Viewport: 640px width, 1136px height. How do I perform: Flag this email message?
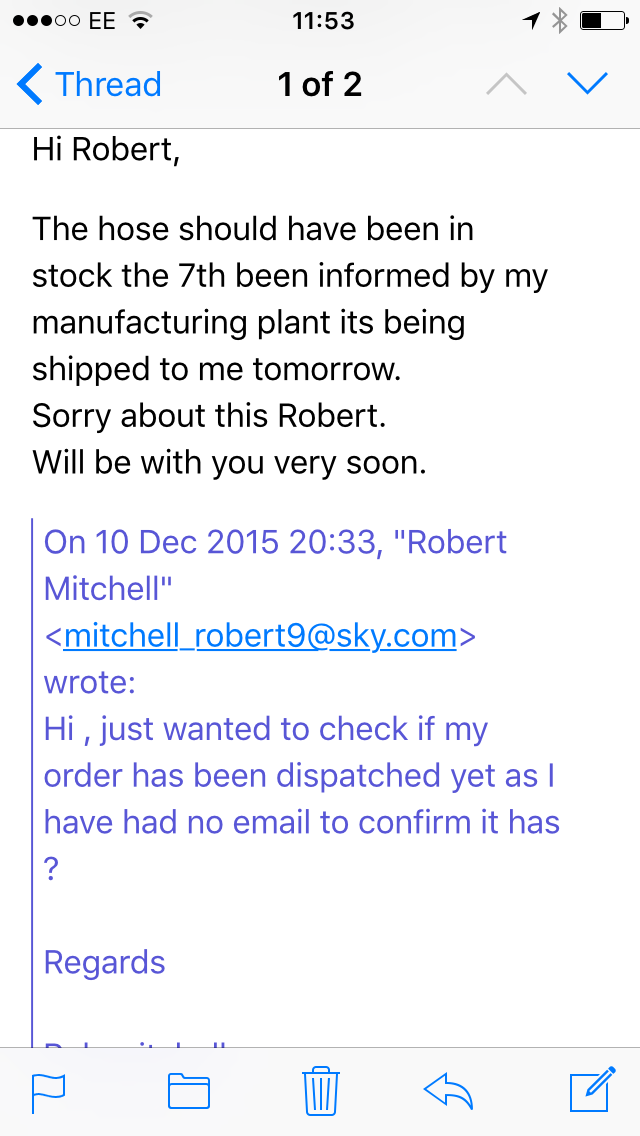(x=49, y=1093)
